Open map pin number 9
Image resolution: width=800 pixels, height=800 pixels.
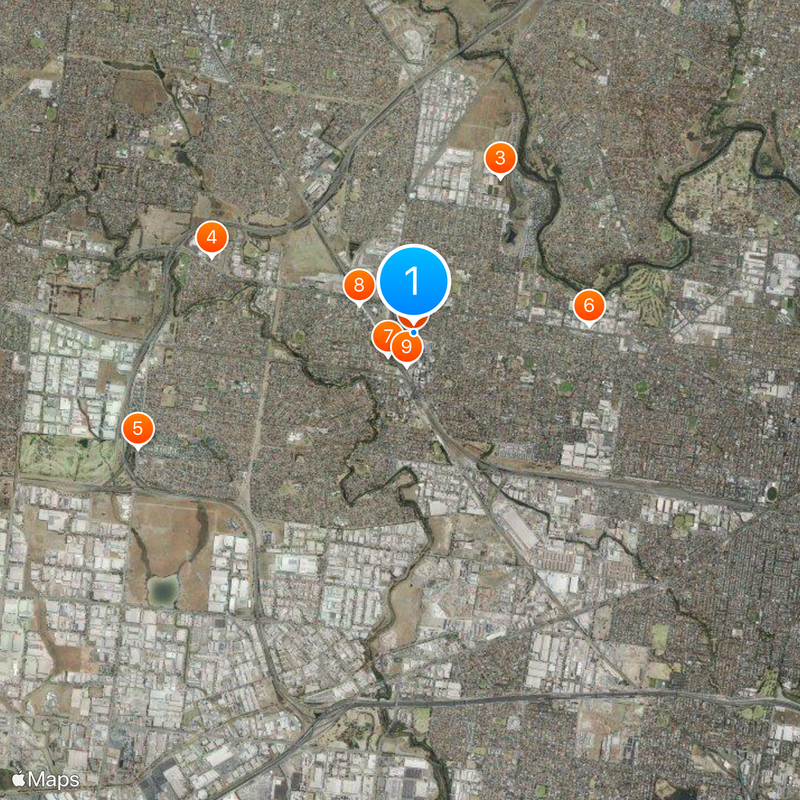pyautogui.click(x=407, y=349)
